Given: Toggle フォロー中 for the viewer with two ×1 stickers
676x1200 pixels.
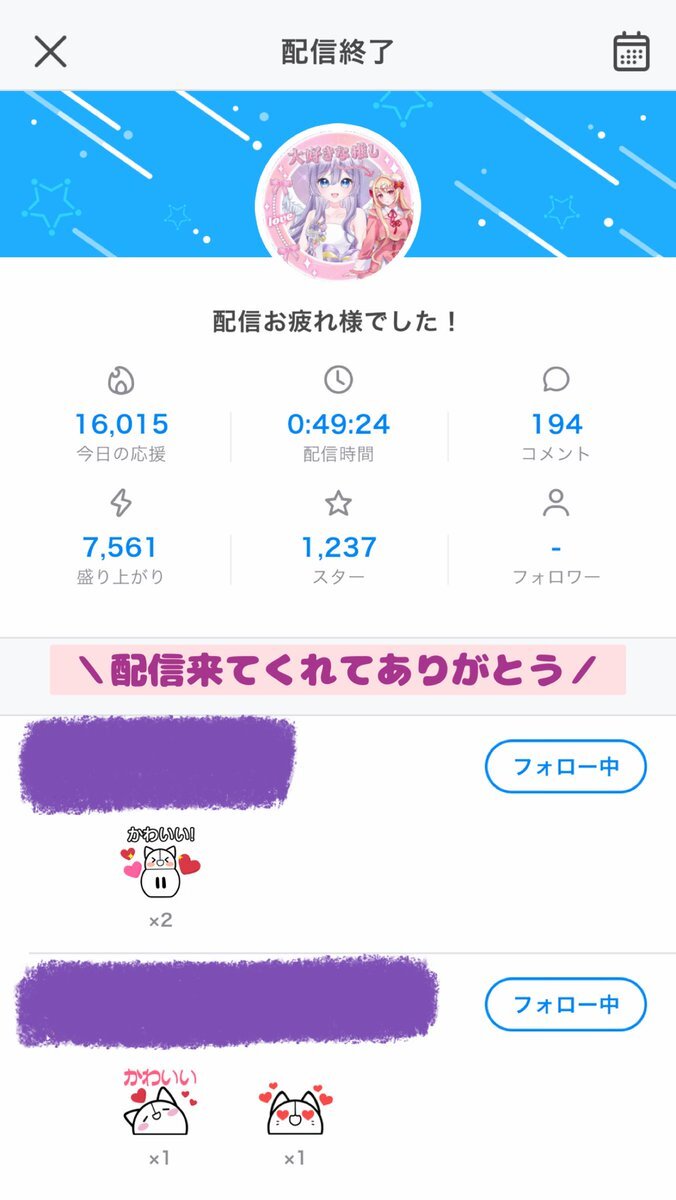Looking at the screenshot, I should (565, 1004).
